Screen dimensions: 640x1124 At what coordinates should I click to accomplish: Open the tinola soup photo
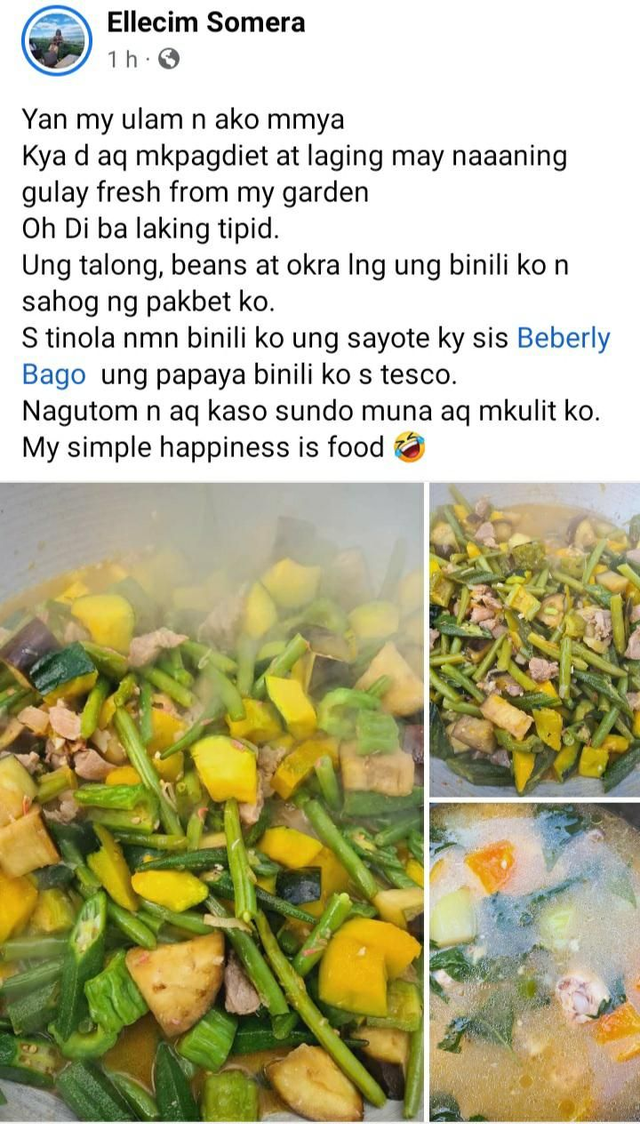[x=535, y=960]
